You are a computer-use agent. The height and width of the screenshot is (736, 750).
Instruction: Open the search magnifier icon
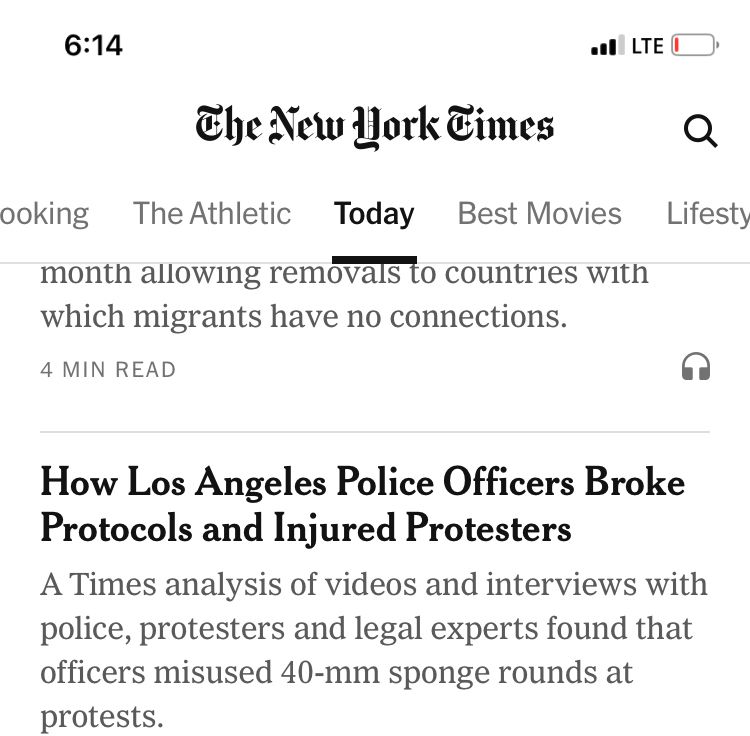700,130
